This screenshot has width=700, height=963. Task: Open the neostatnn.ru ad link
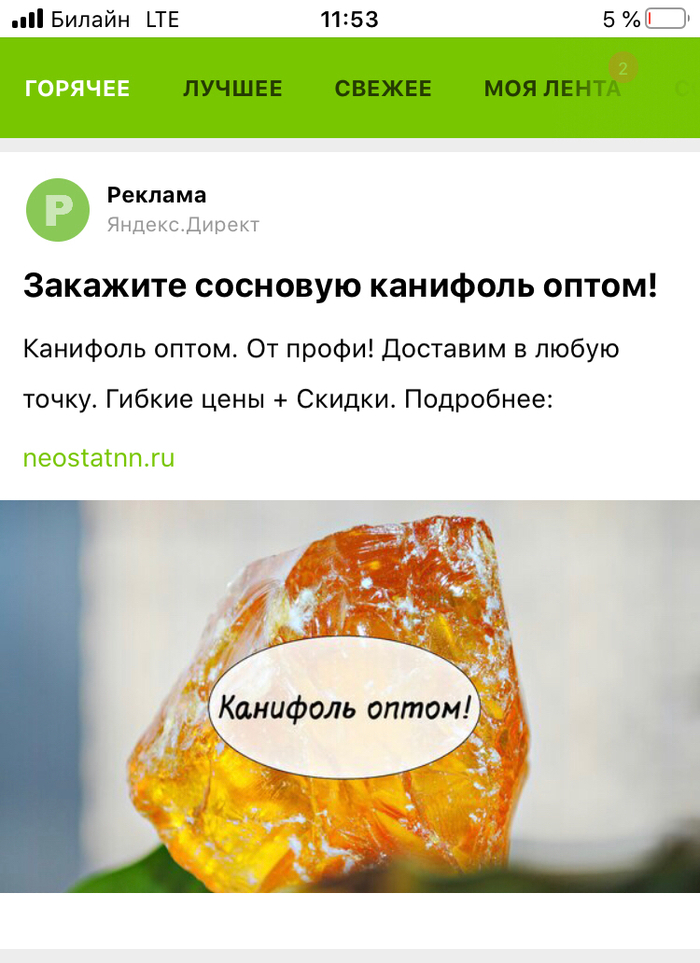click(x=99, y=459)
